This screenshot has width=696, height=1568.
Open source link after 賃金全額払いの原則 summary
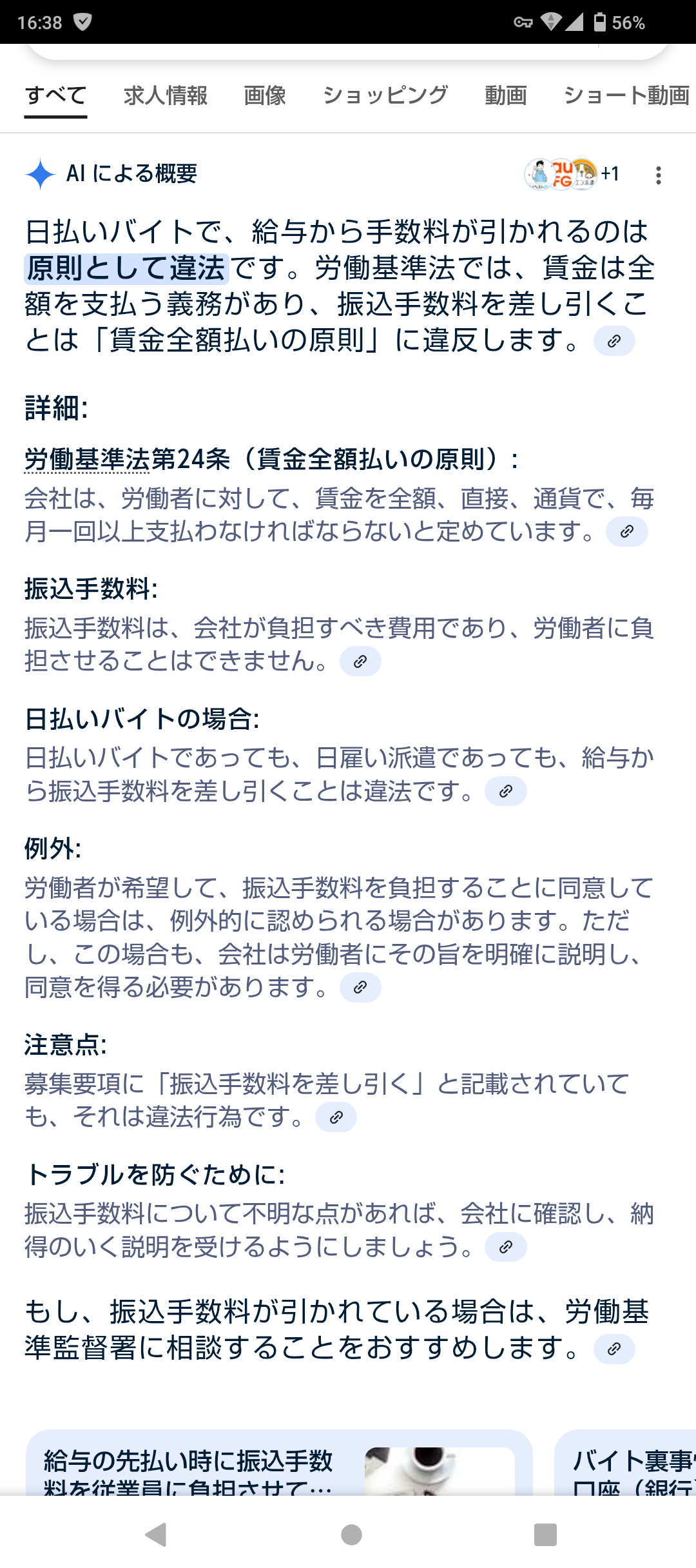(614, 341)
